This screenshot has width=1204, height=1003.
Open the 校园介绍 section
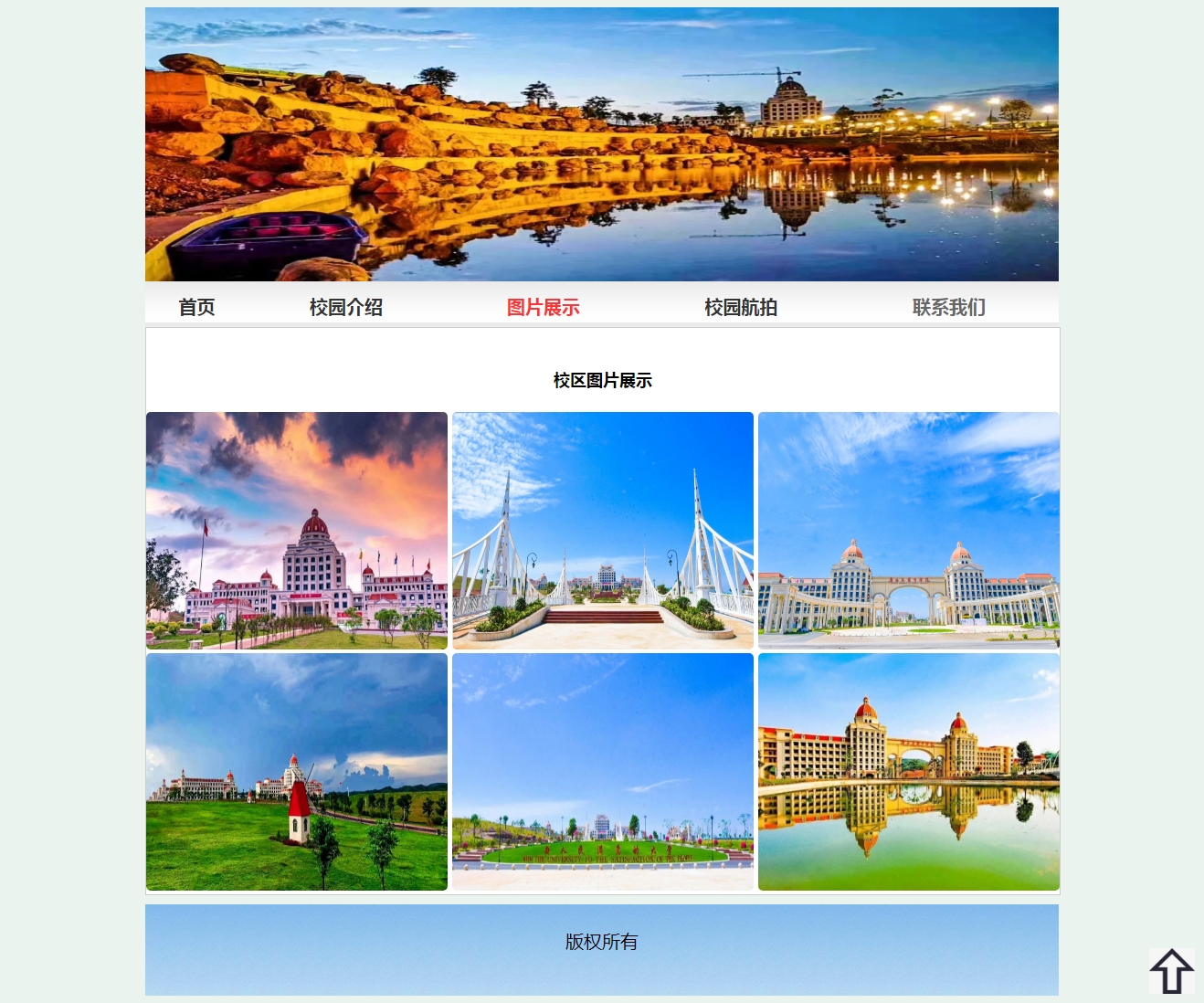[345, 307]
